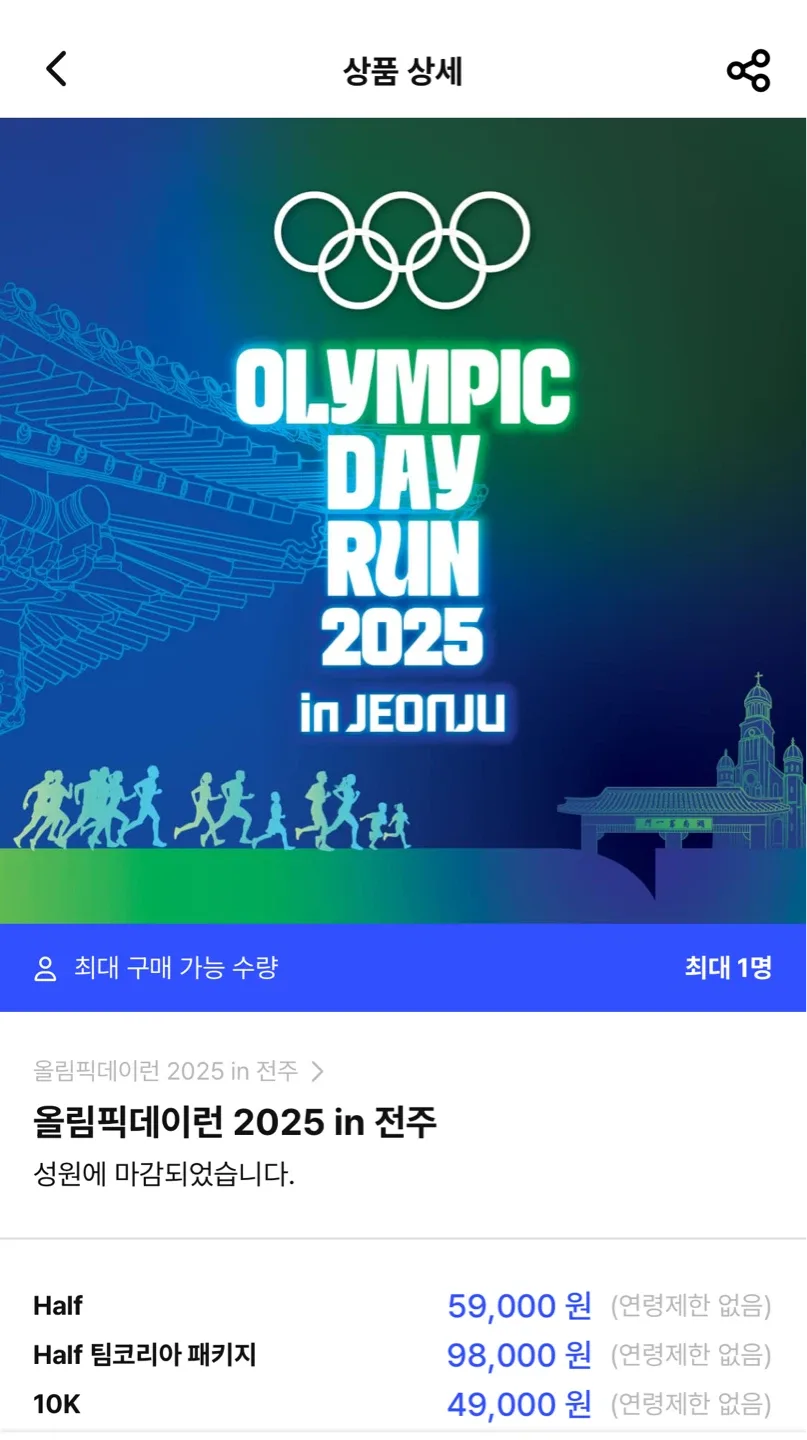Image resolution: width=807 pixels, height=1440 pixels.
Task: Open the 올림픽데이런 2025 in 전주 breadcrumb link
Action: coord(178,1071)
